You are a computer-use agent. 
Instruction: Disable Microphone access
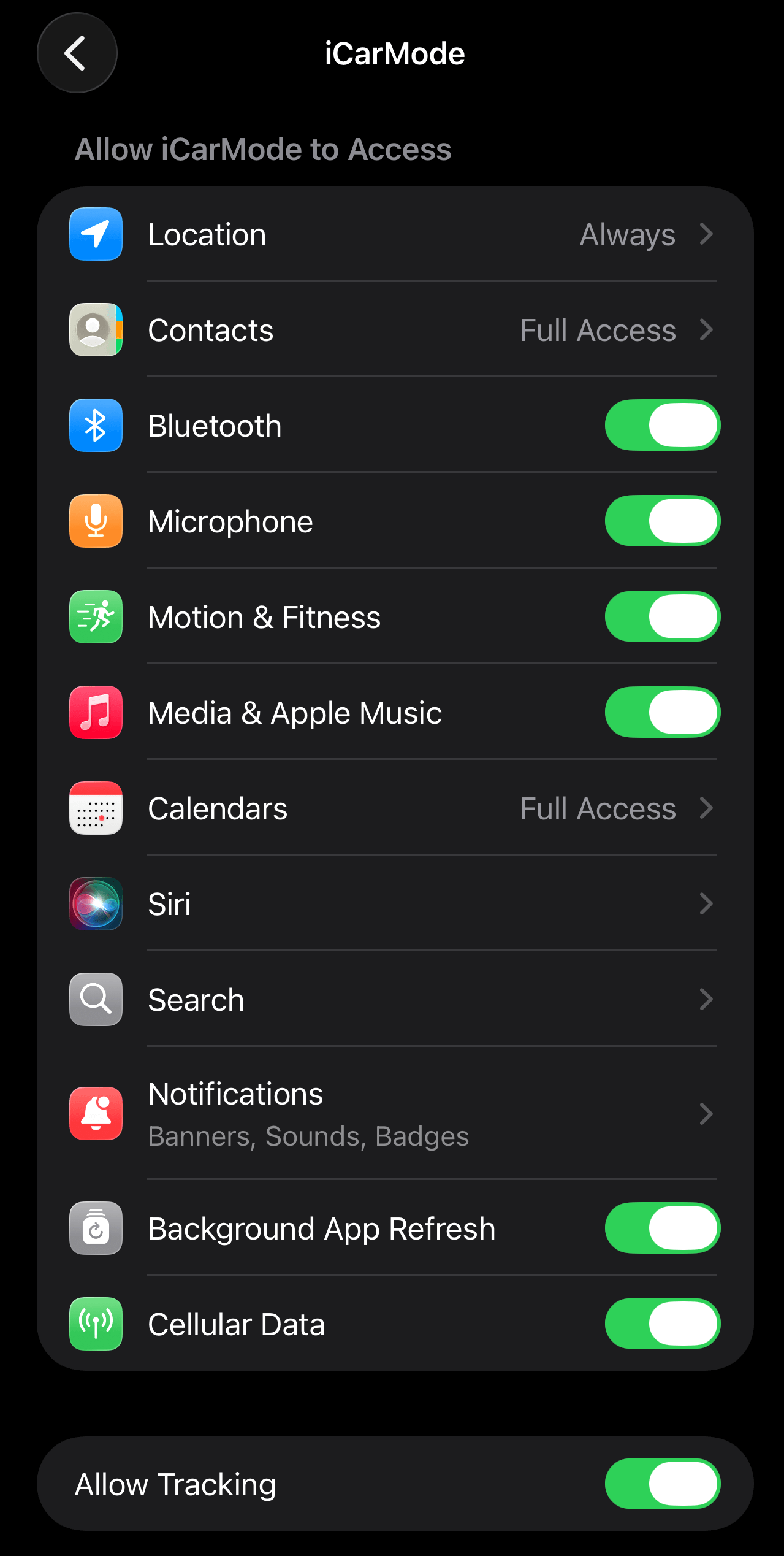[662, 521]
